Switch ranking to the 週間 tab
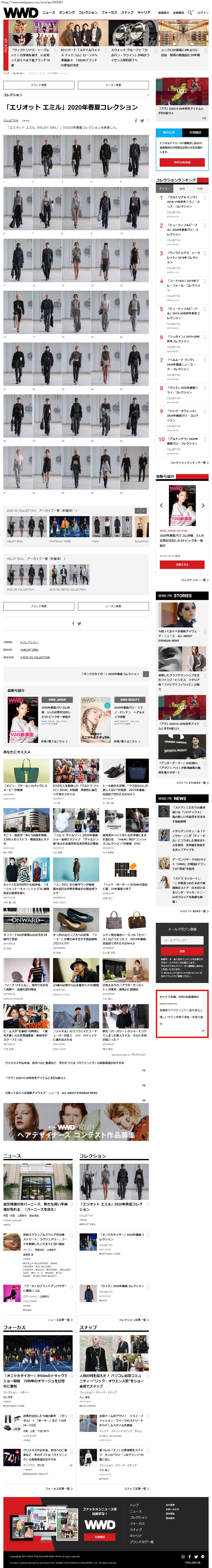 tap(182, 189)
